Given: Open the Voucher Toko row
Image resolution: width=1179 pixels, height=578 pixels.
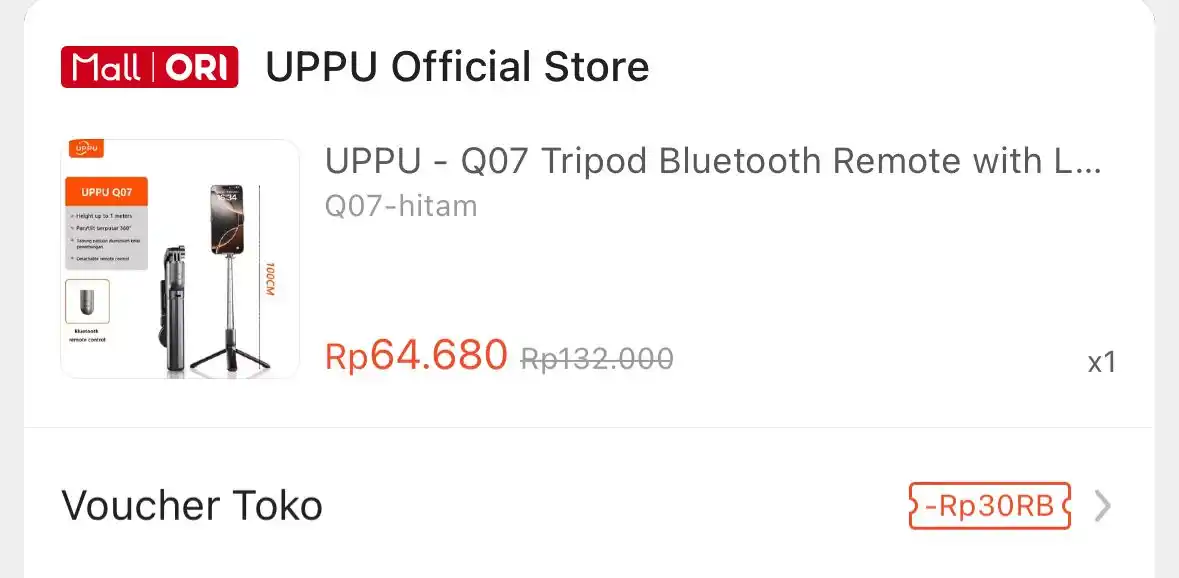Looking at the screenshot, I should click(588, 506).
